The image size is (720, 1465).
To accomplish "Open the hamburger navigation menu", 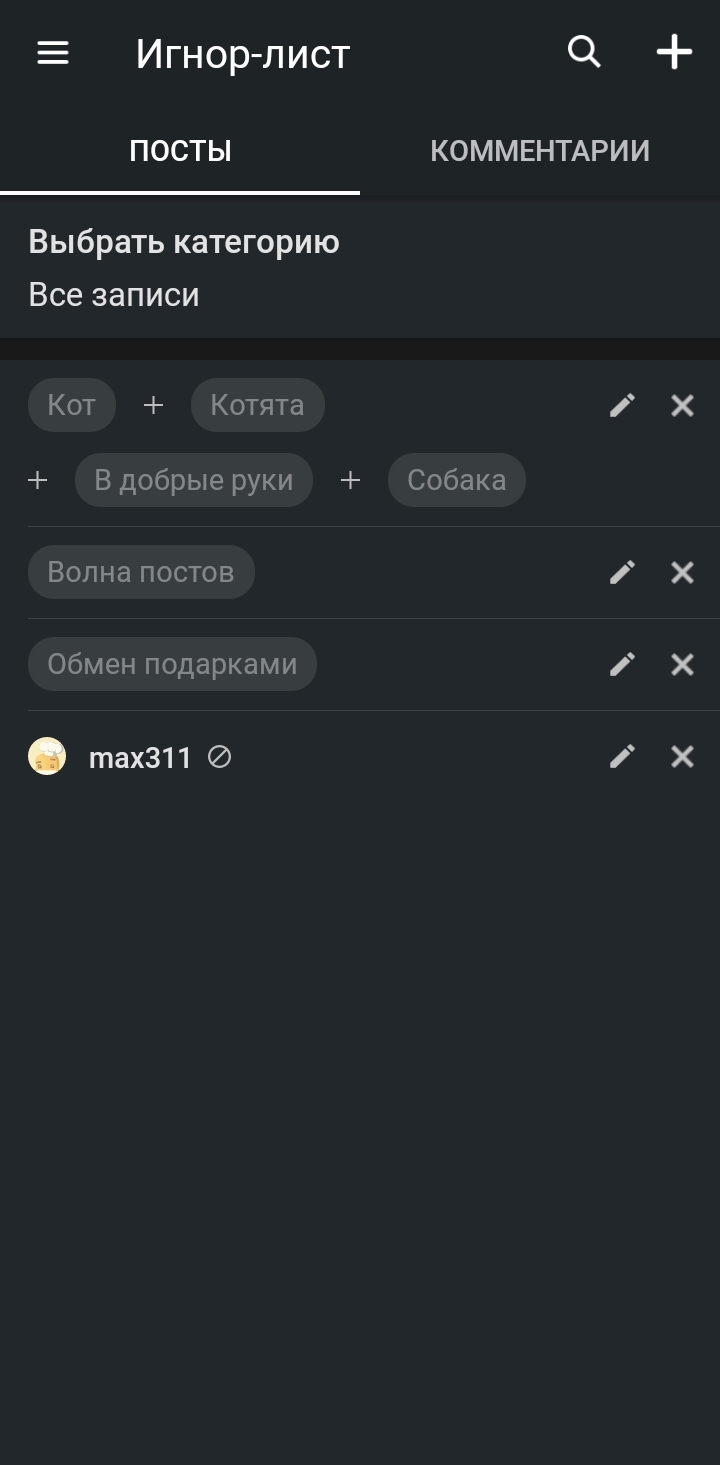I will (x=53, y=53).
